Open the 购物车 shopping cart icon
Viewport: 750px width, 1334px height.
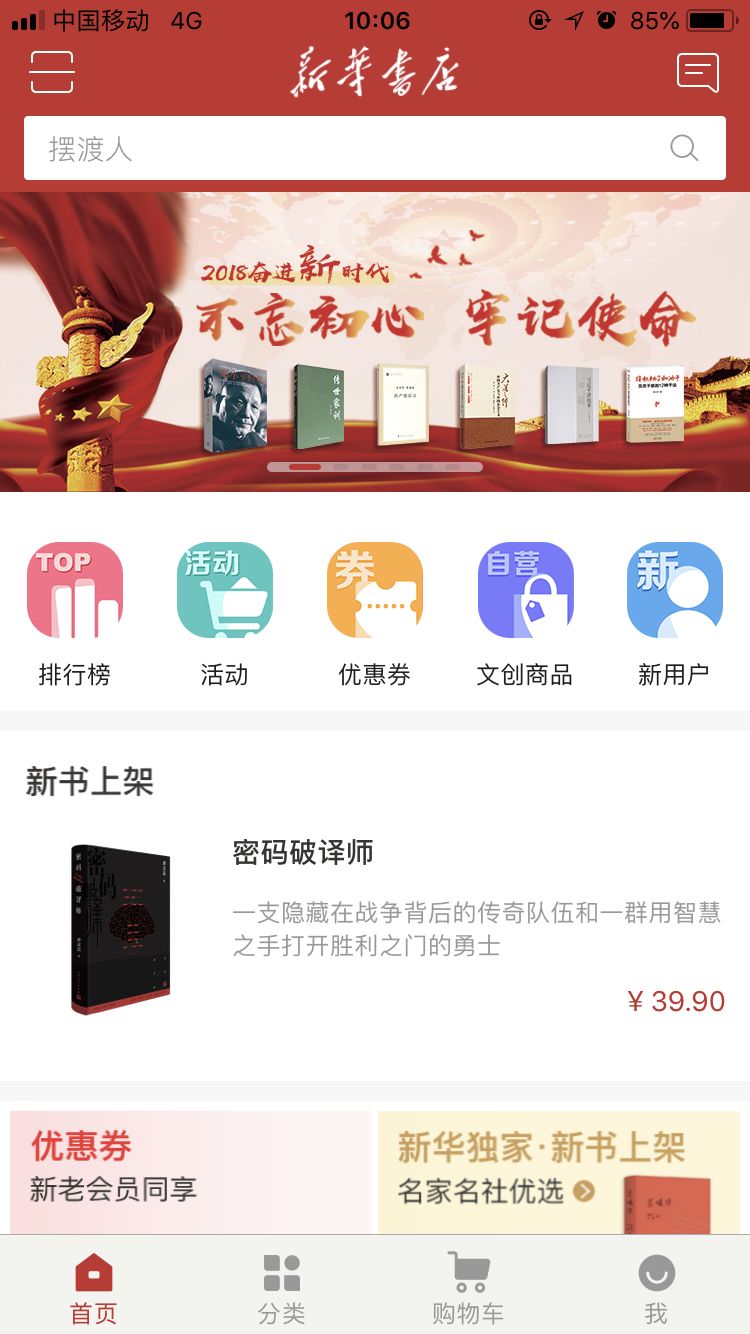(x=466, y=1273)
